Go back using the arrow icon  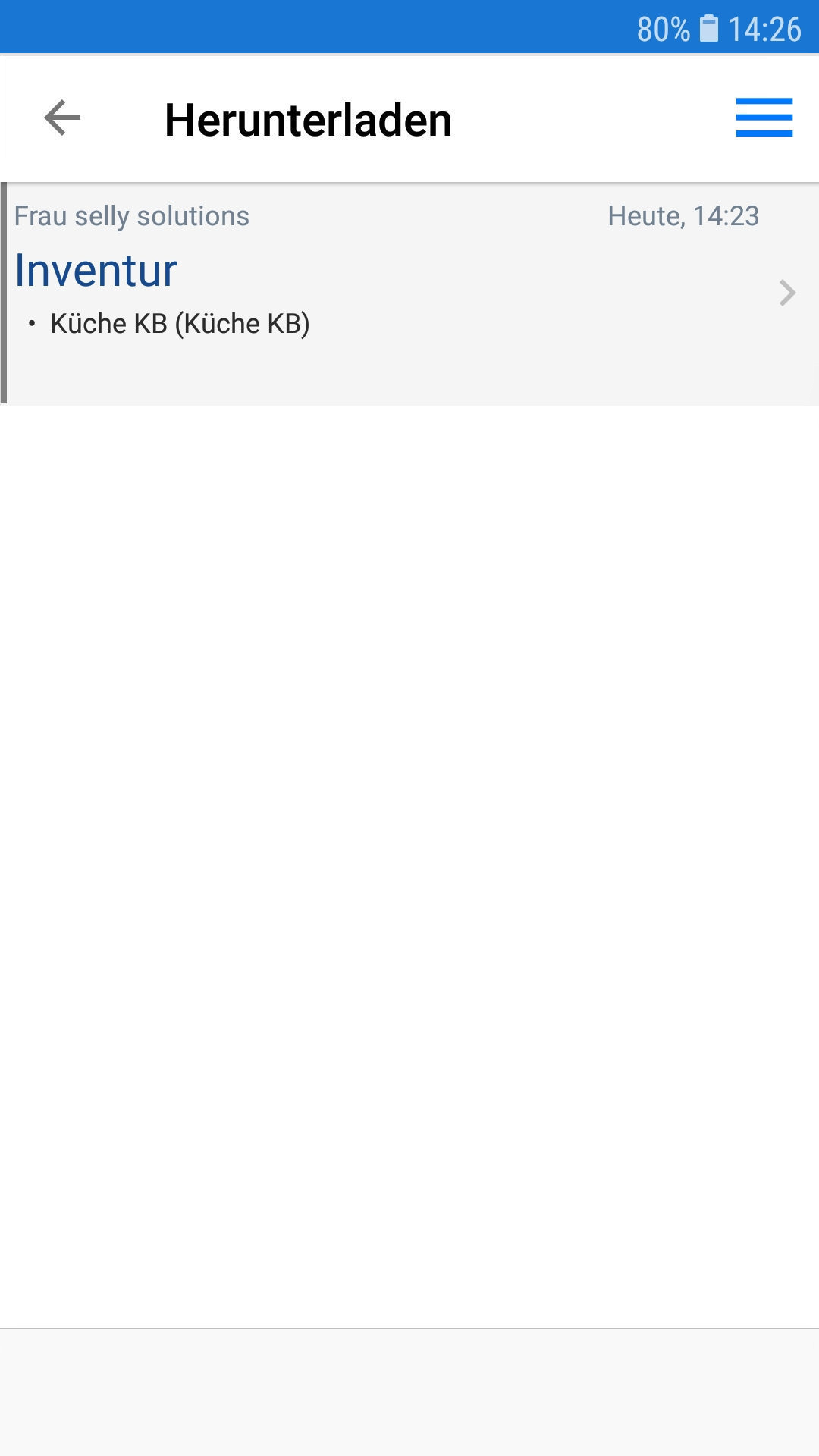click(62, 118)
